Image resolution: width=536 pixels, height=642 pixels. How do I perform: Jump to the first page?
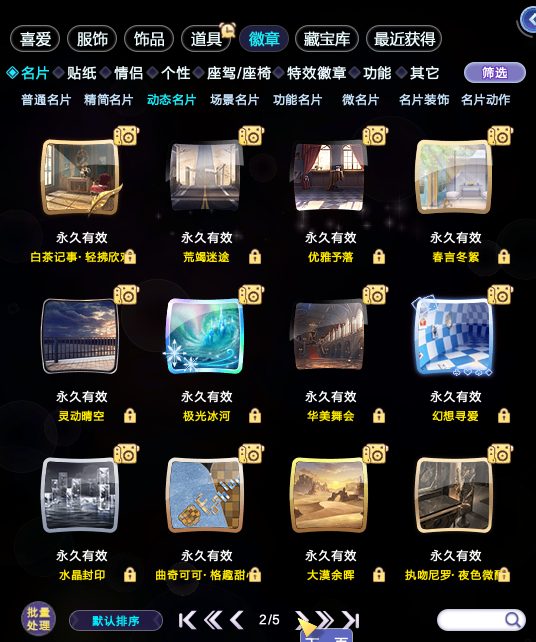point(187,620)
